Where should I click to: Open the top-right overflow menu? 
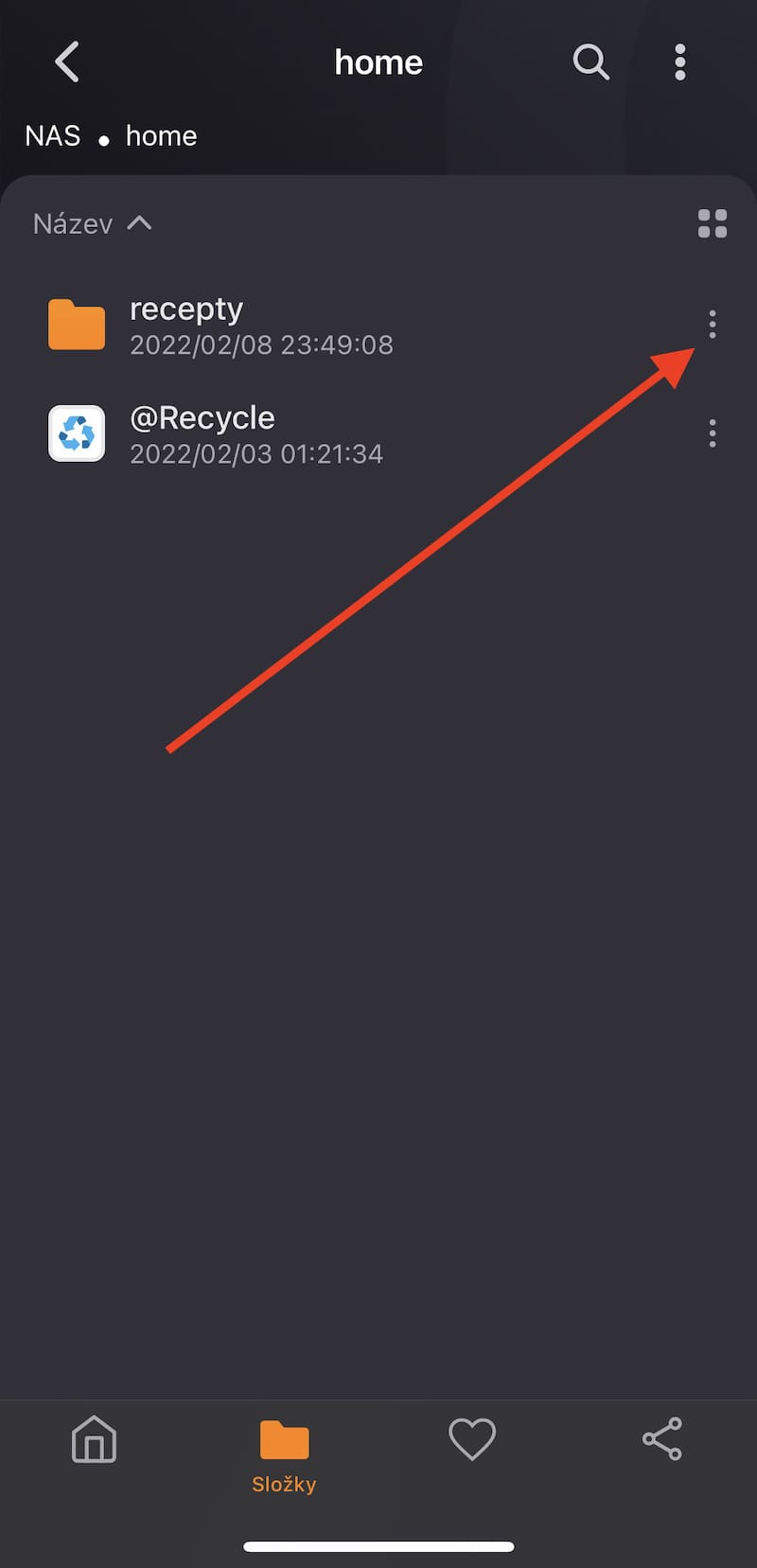(x=679, y=62)
